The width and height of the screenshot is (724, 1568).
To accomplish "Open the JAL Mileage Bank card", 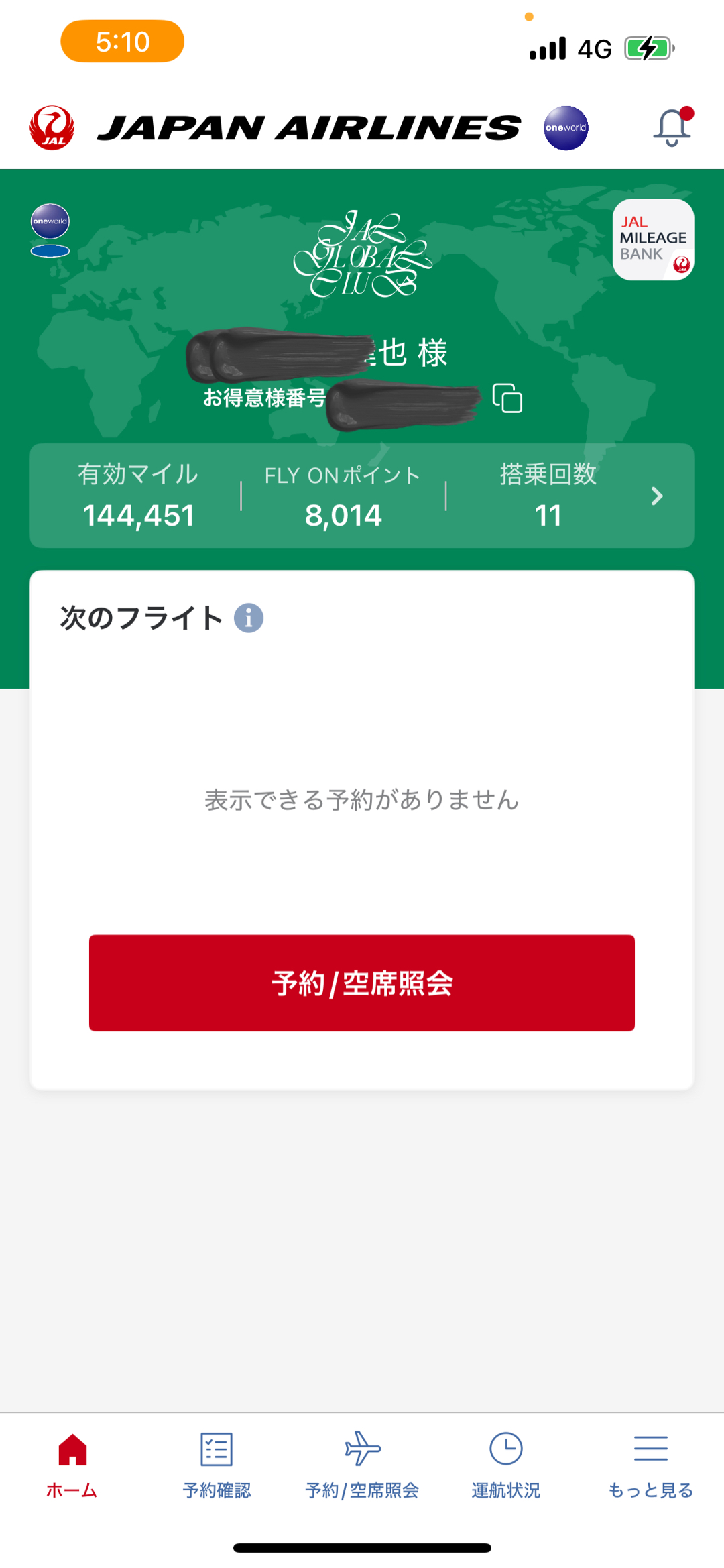I will 653,239.
